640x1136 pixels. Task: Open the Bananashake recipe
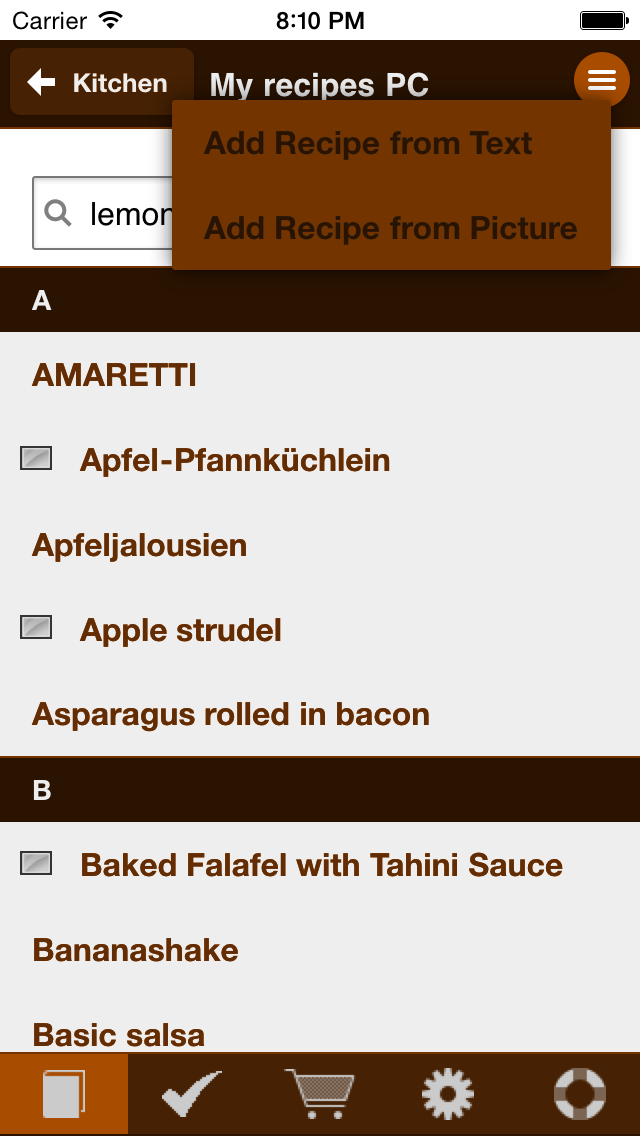(x=320, y=949)
